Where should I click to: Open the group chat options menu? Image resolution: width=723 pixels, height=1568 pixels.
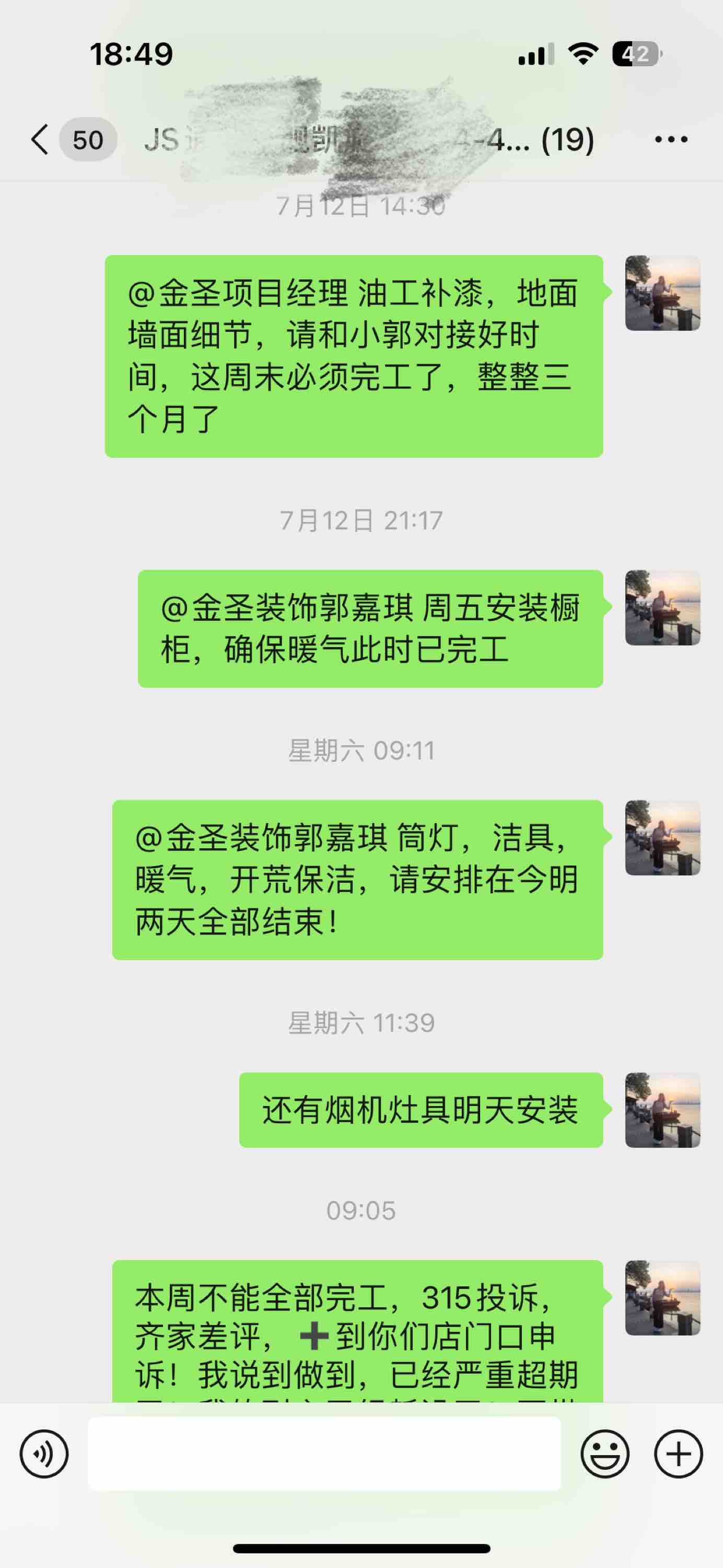(671, 140)
